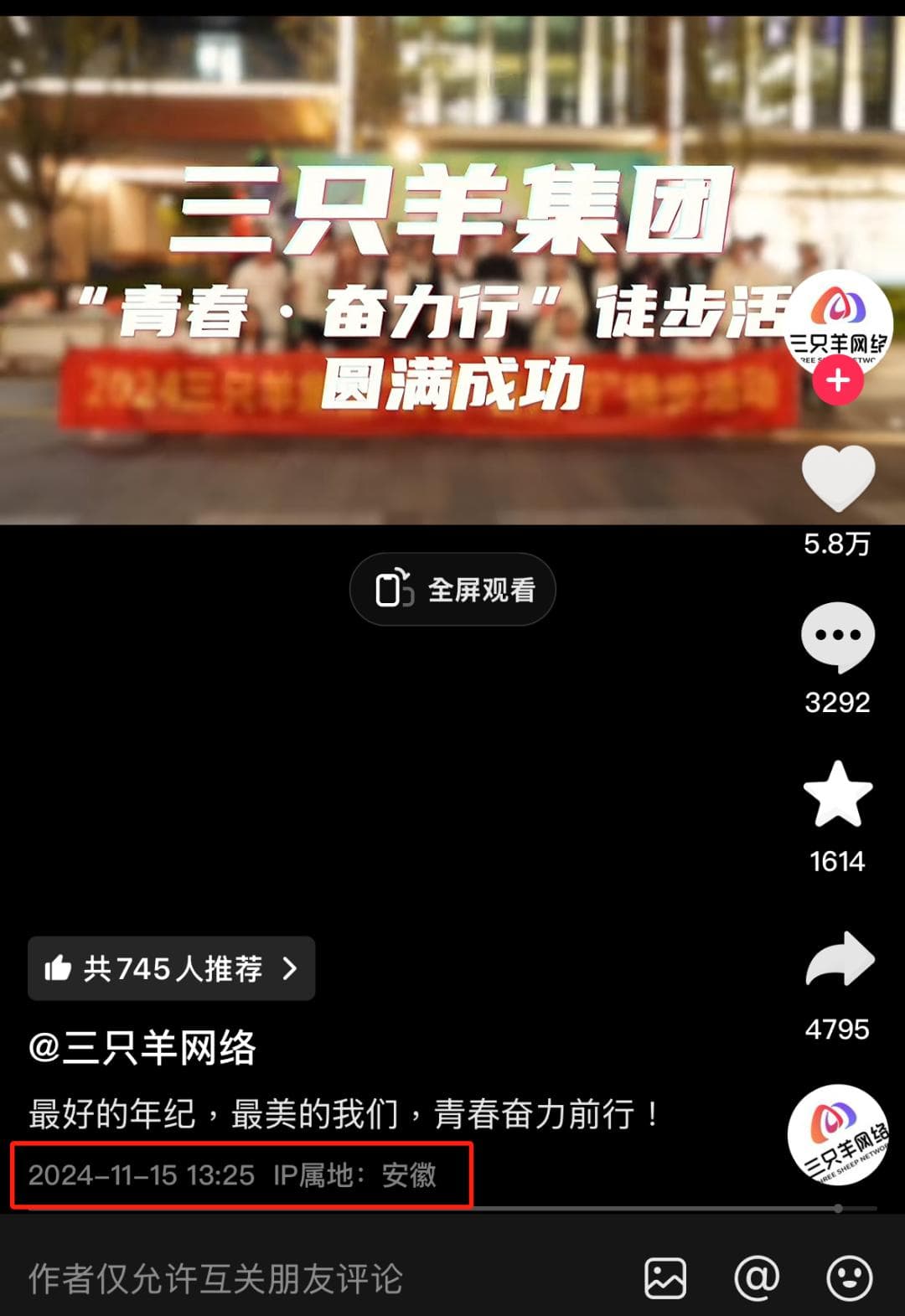
Task: Open the 共745人推荐 recommendation chip
Action: (172, 968)
